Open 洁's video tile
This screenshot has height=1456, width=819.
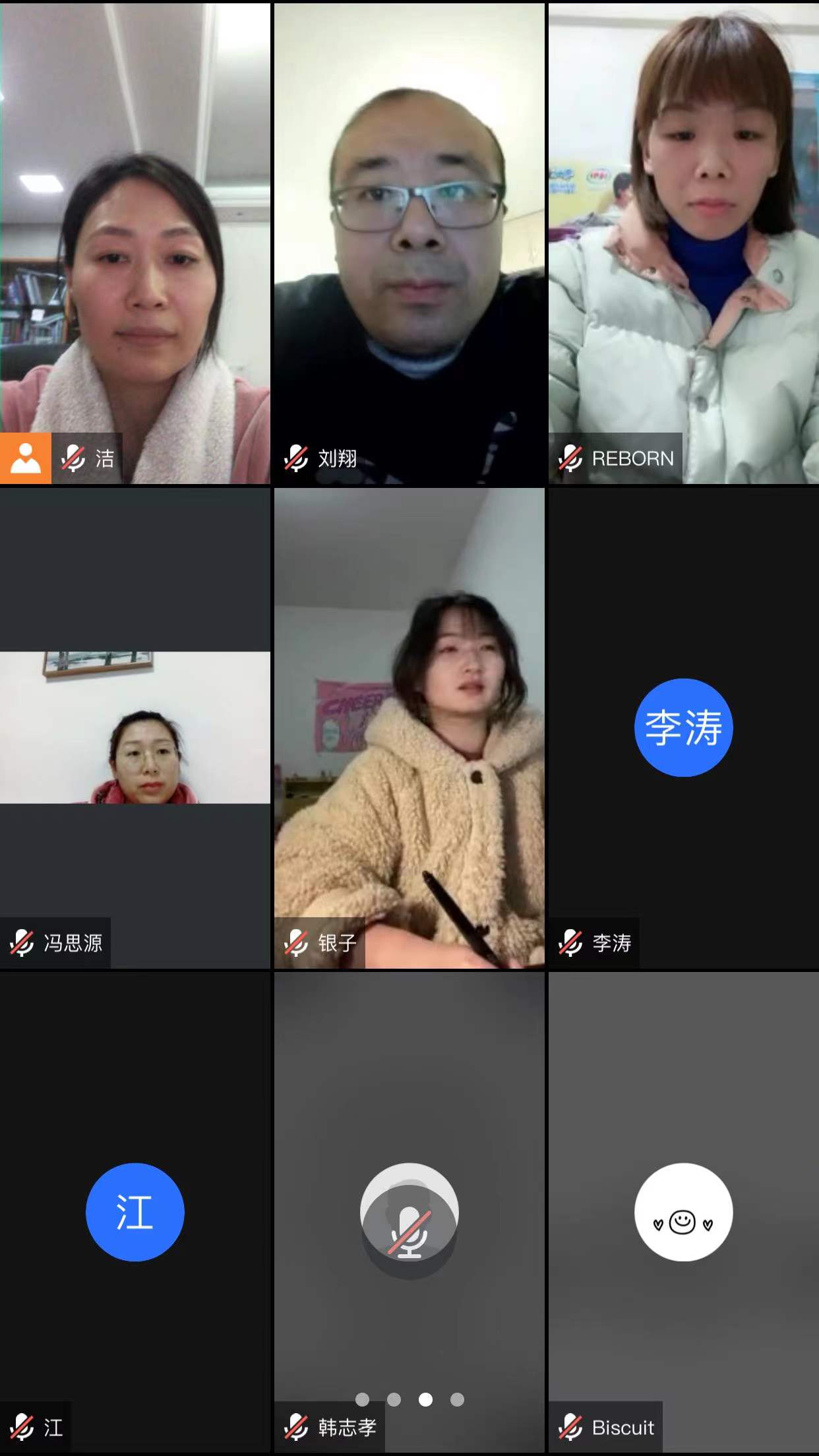[x=135, y=244]
